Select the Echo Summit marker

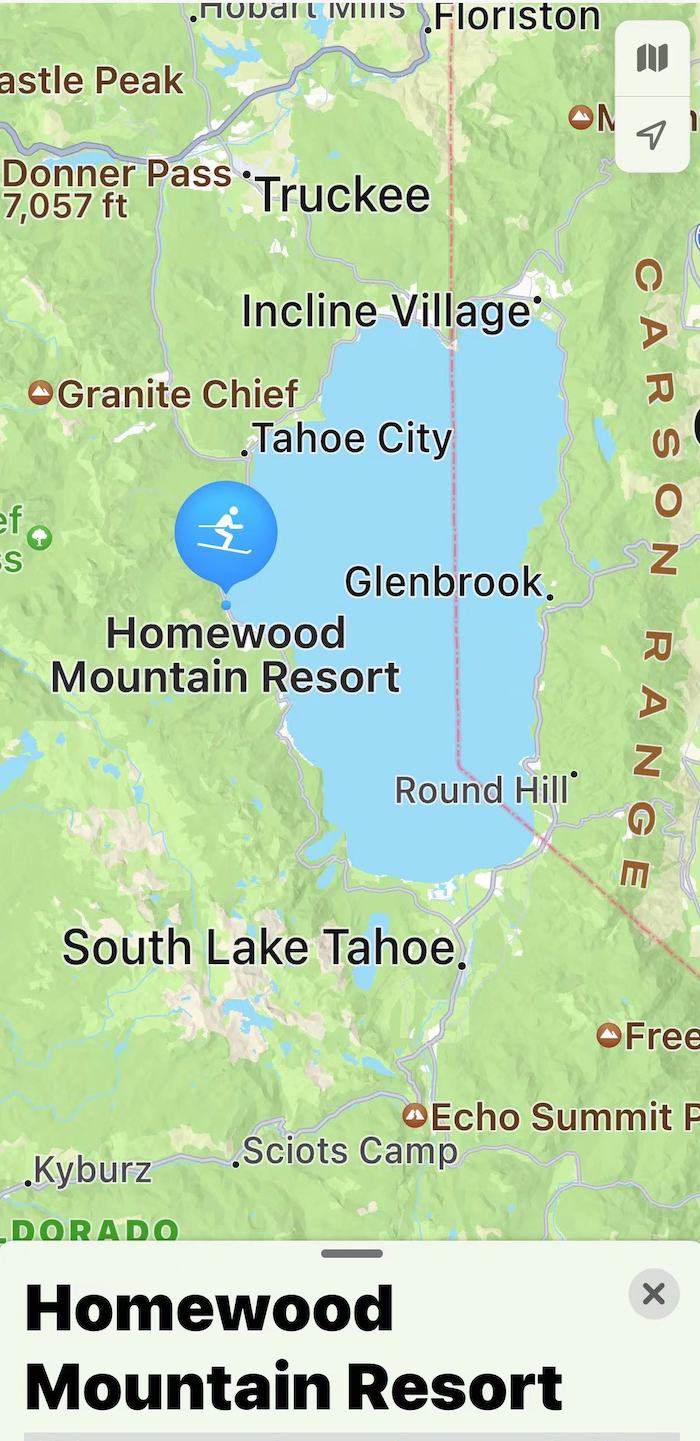pyautogui.click(x=414, y=1116)
